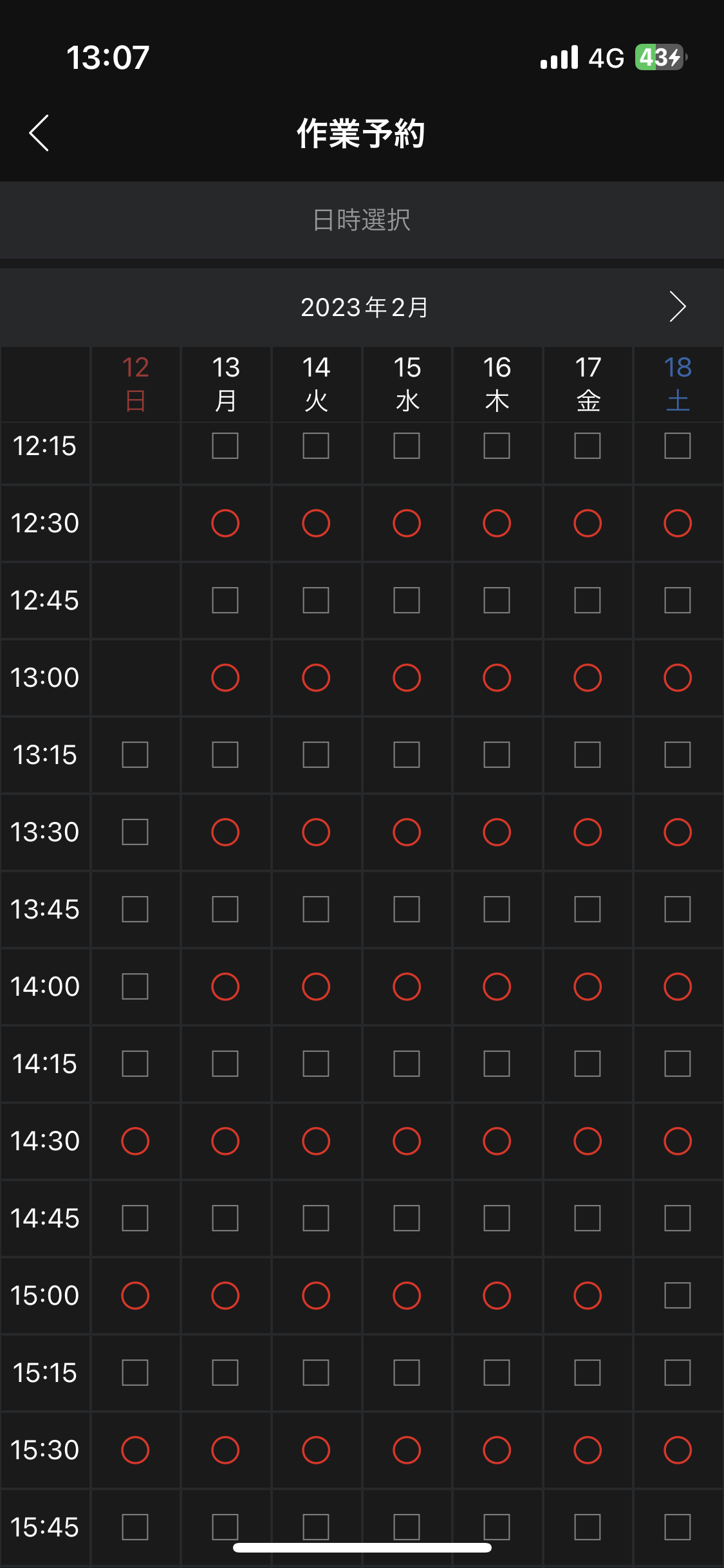Select the 12:30 slot on Saturday 18

(678, 523)
